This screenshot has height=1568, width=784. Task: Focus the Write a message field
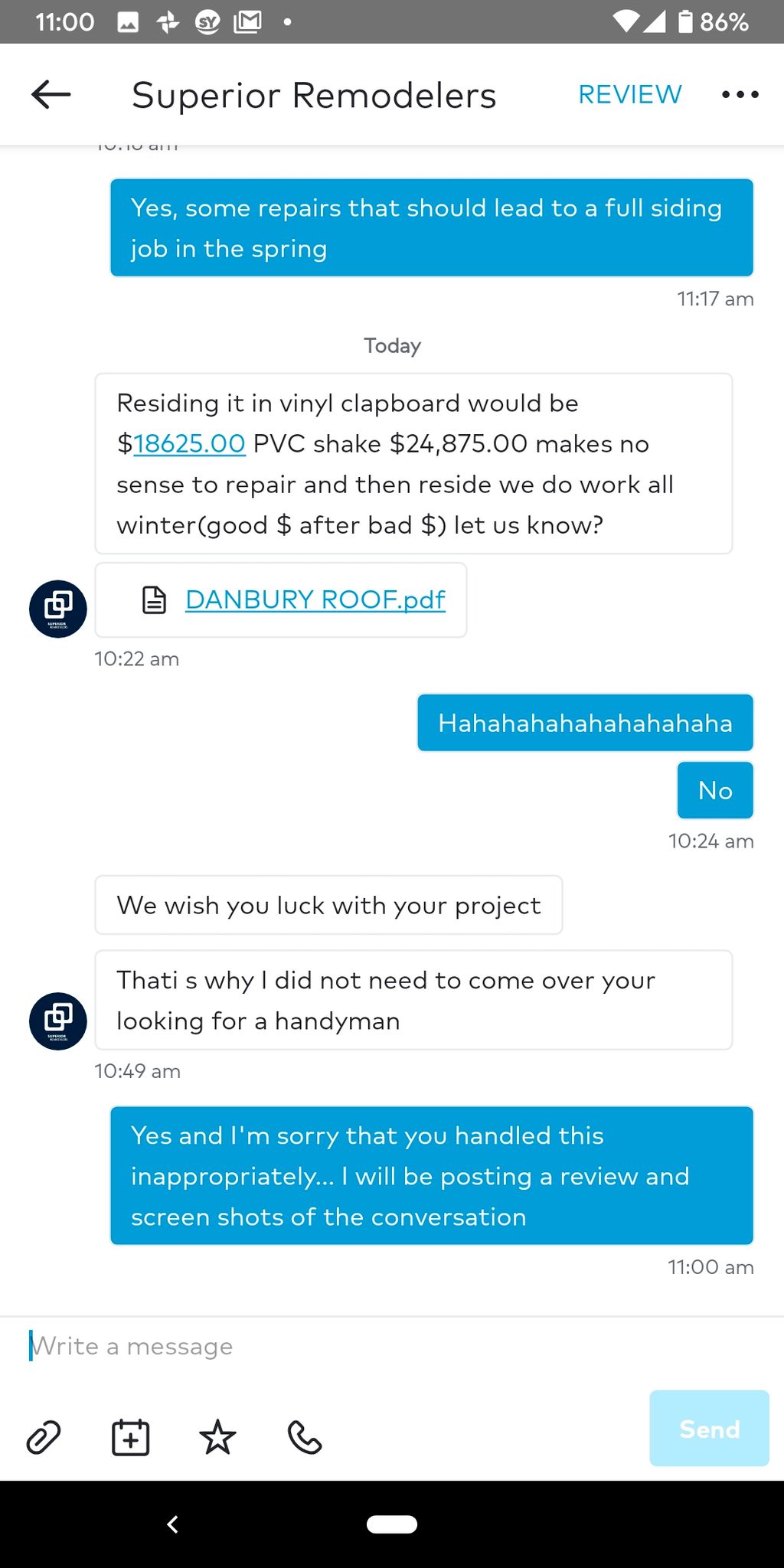point(392,1346)
